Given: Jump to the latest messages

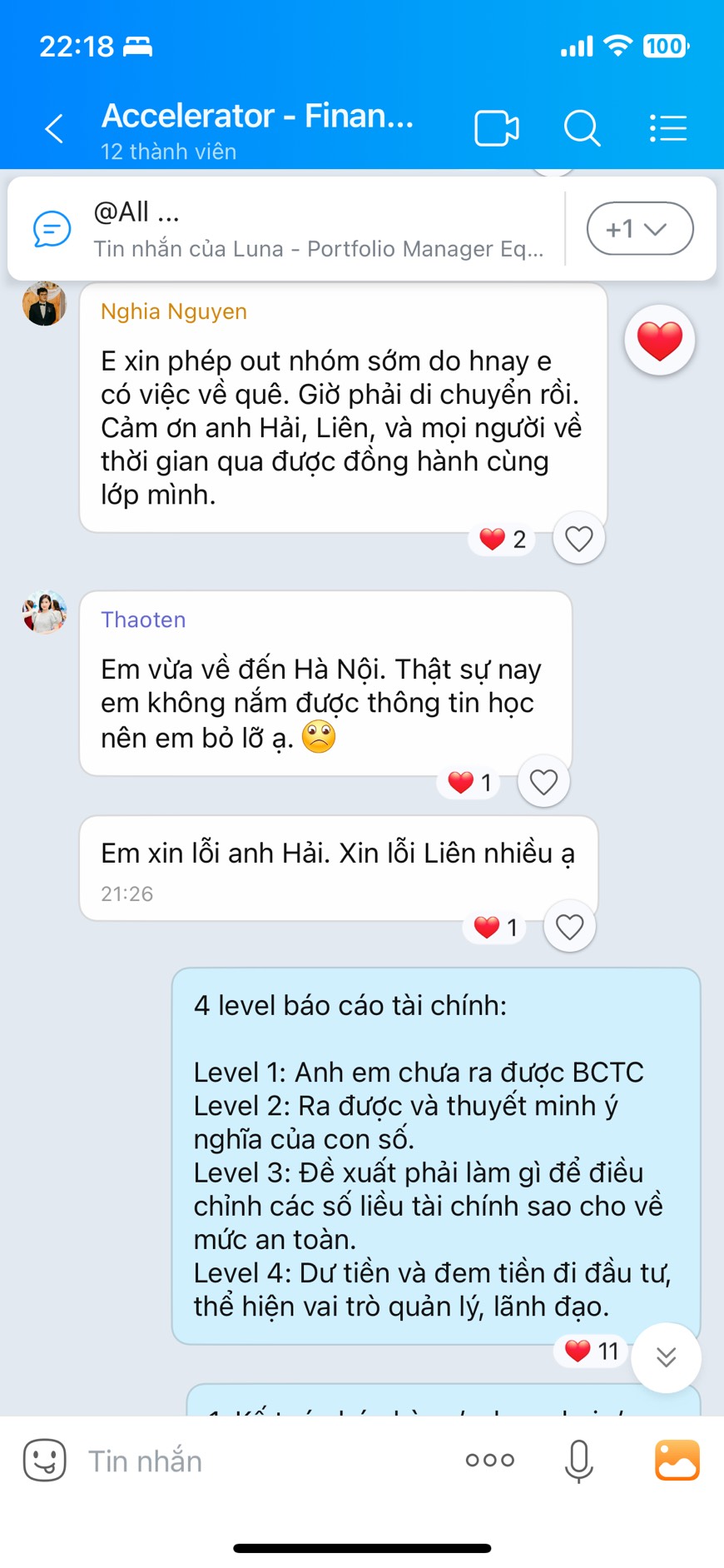Looking at the screenshot, I should tap(666, 1357).
